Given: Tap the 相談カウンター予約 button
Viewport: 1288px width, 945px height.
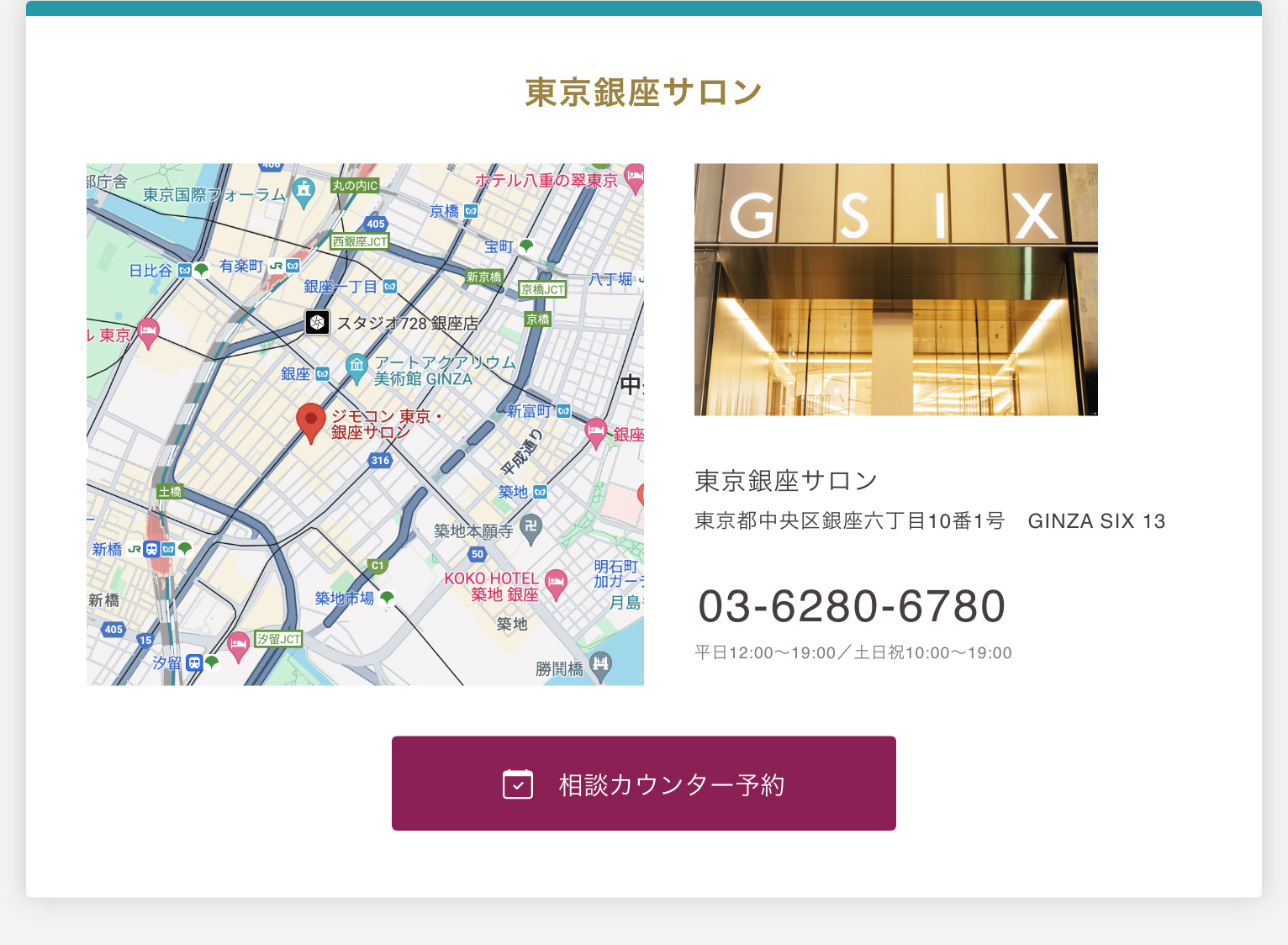Looking at the screenshot, I should [643, 784].
